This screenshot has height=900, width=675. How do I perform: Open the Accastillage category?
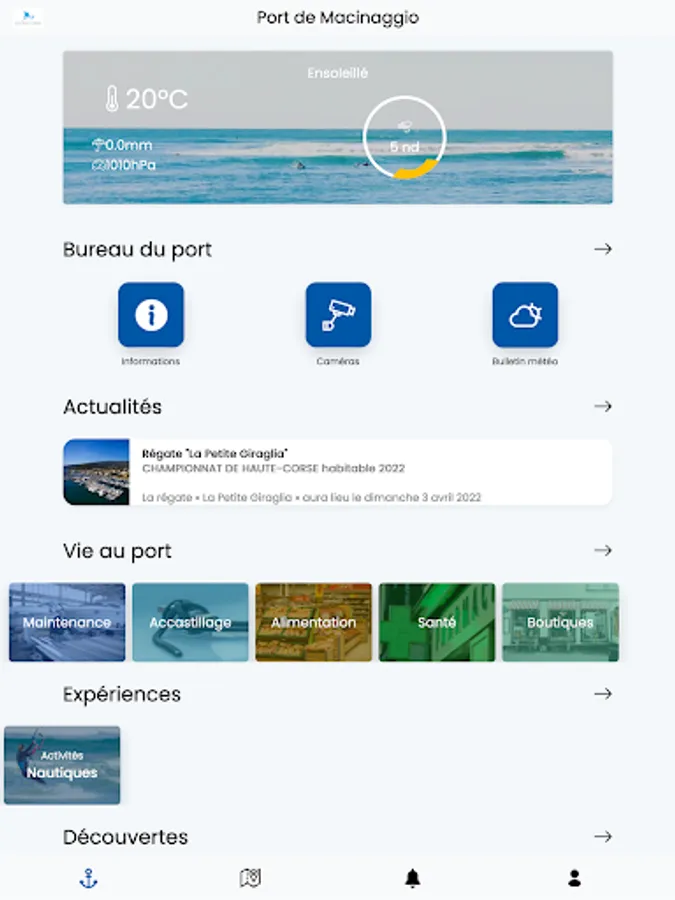pyautogui.click(x=191, y=622)
